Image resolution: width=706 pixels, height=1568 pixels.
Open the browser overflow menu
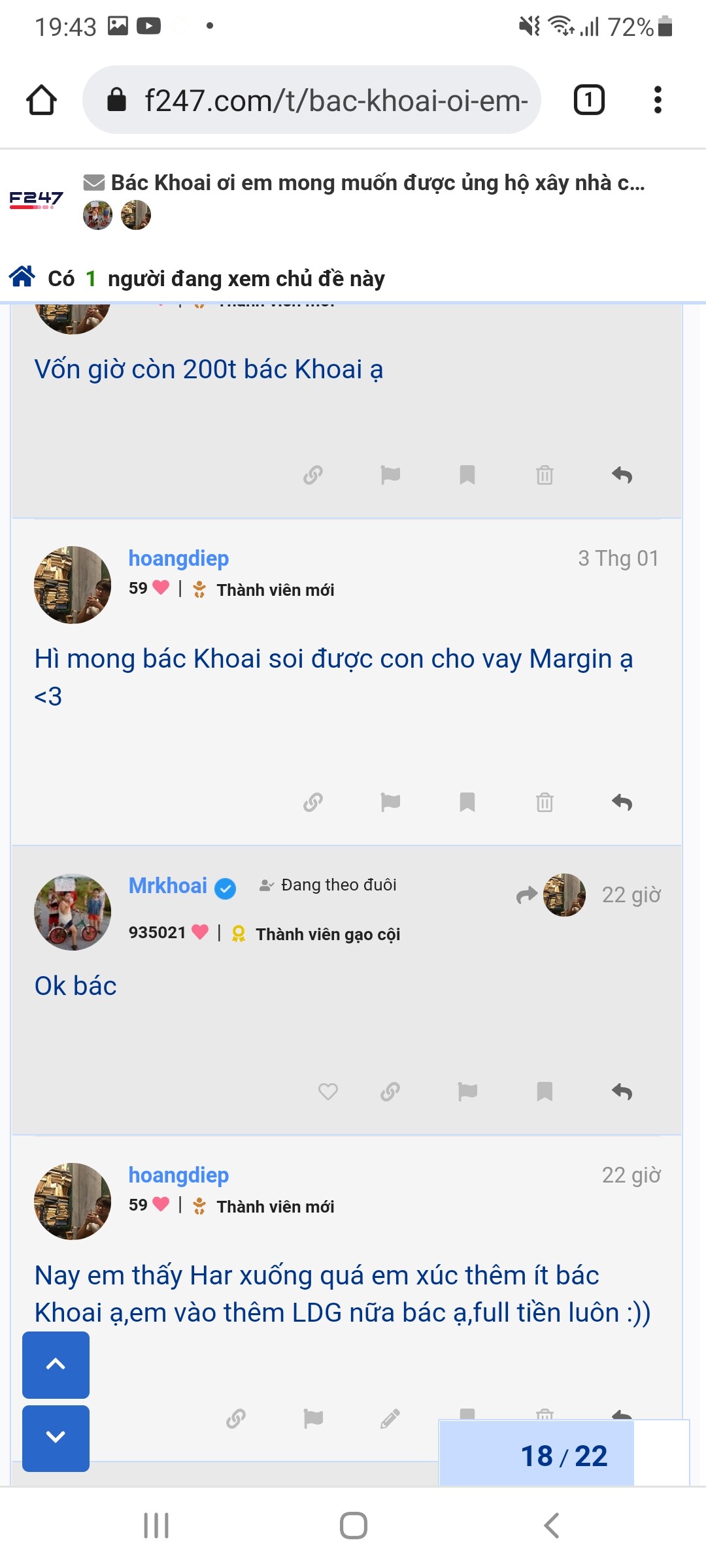658,100
